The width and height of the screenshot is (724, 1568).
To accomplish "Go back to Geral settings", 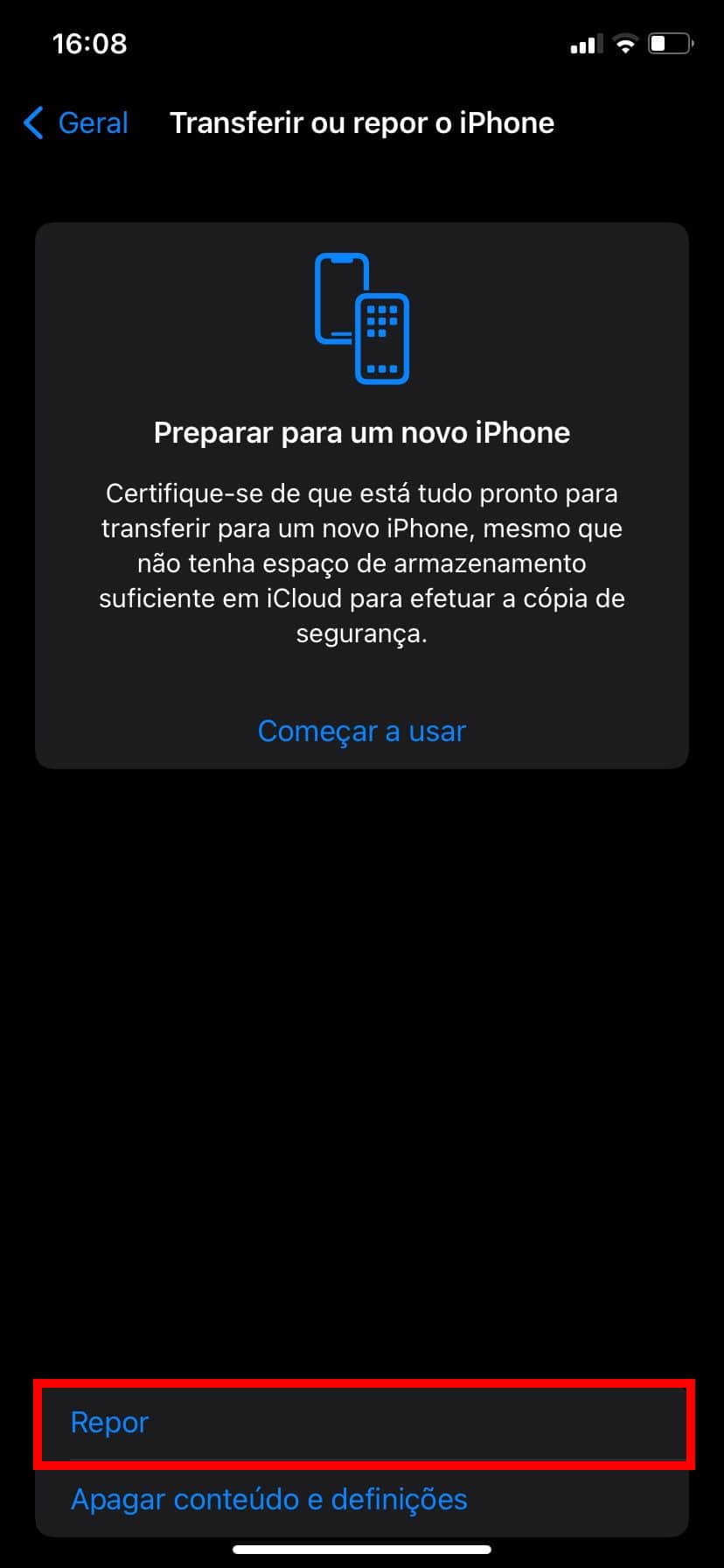I will (76, 123).
